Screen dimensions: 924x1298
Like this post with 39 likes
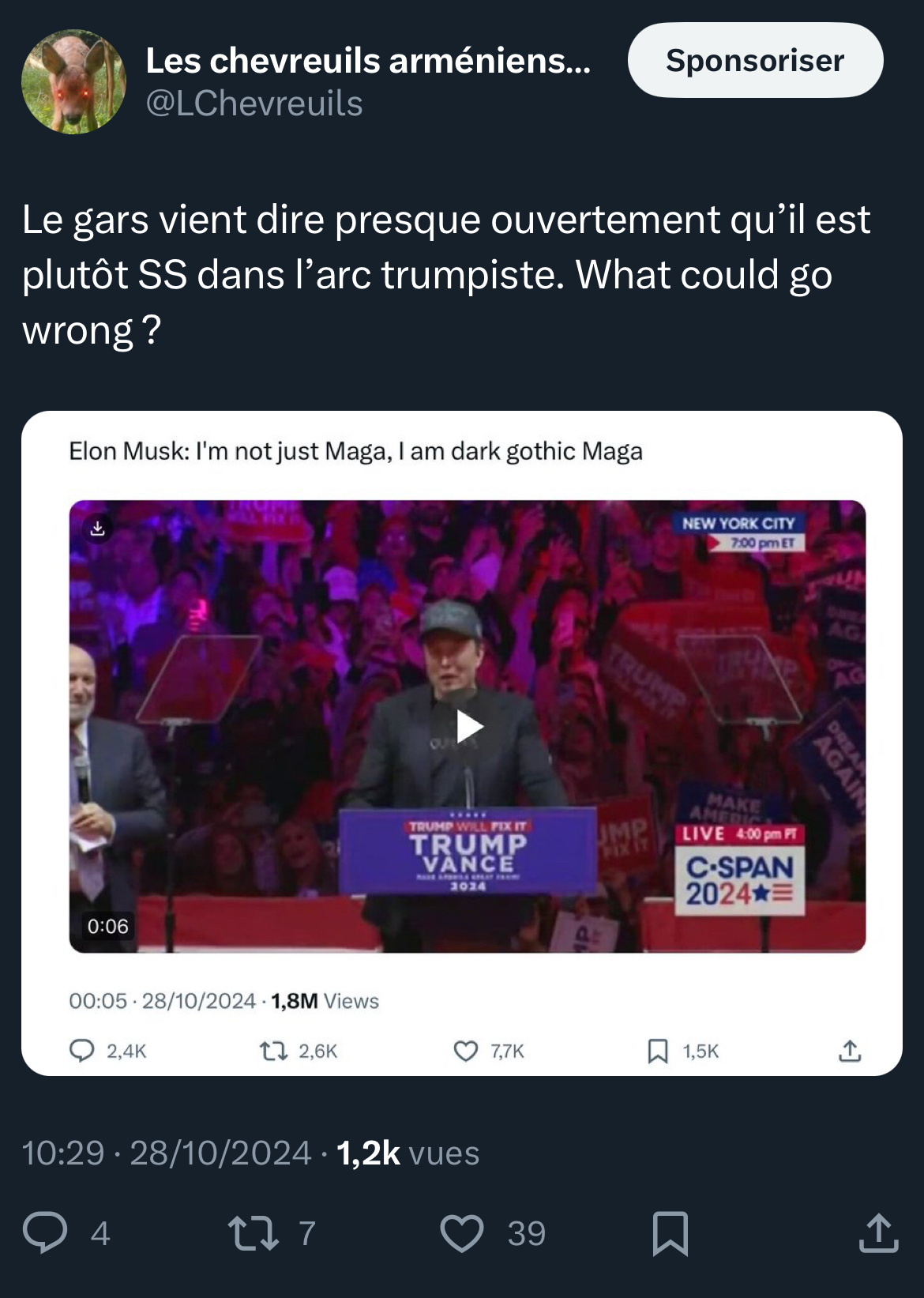pyautogui.click(x=462, y=1232)
